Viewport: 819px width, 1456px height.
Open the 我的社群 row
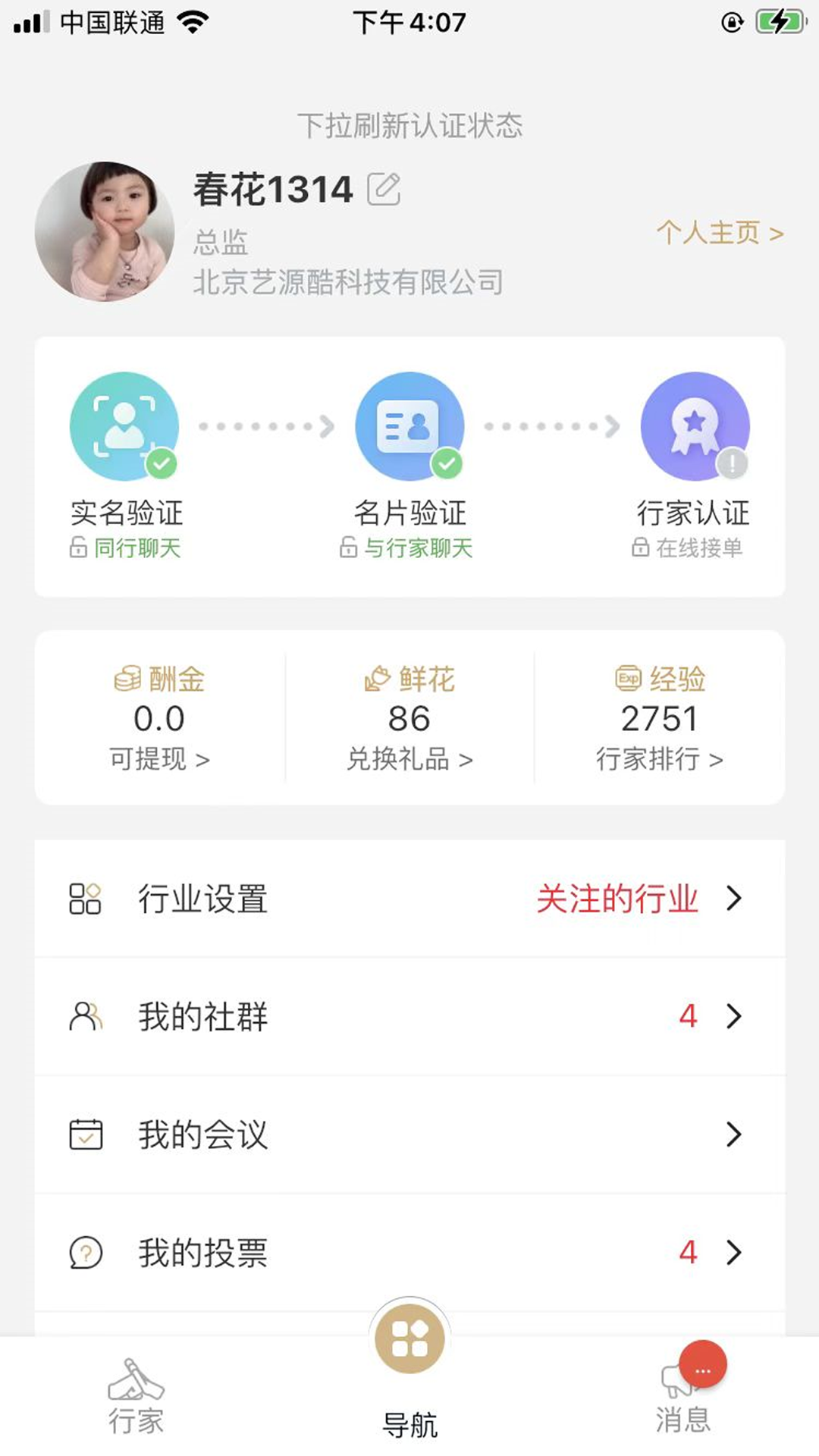(409, 1016)
